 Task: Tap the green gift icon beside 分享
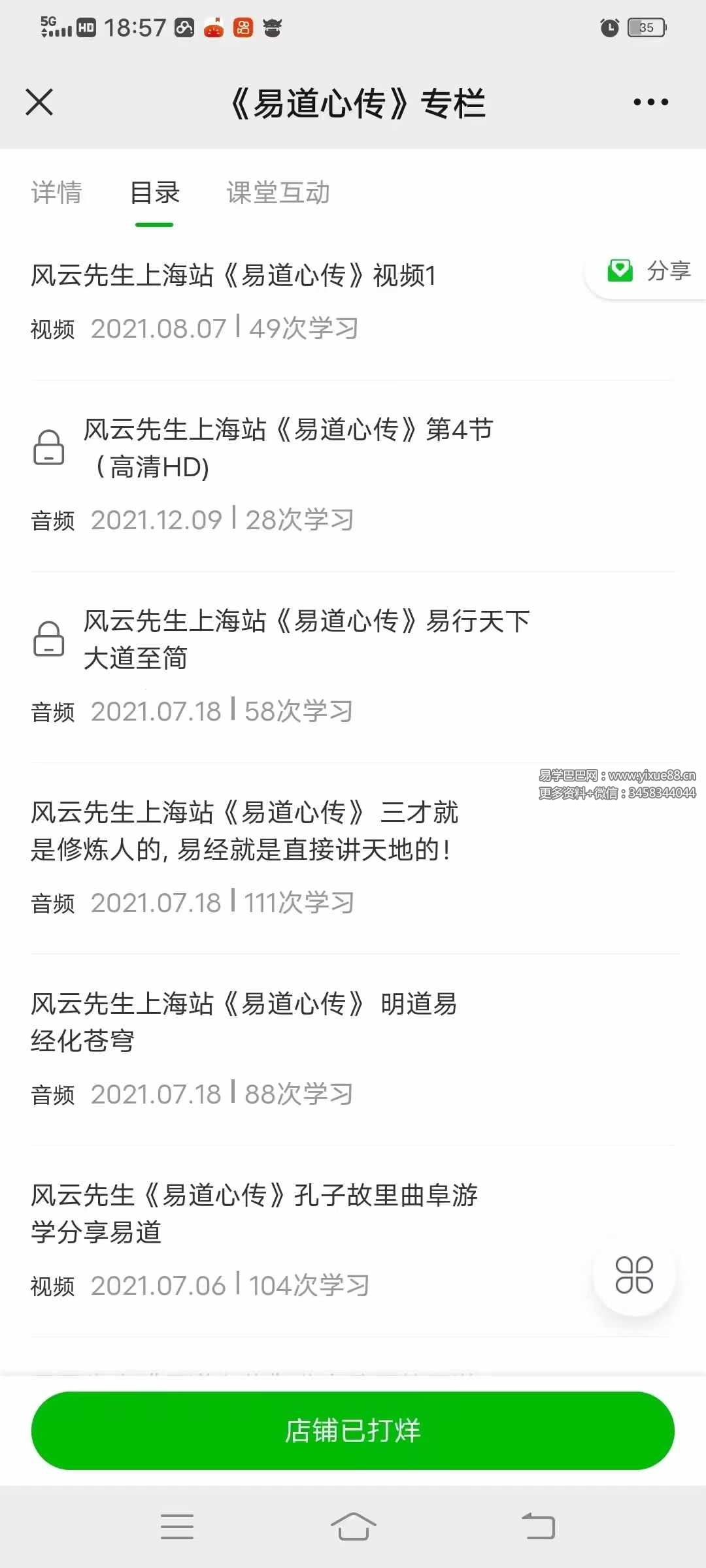619,270
